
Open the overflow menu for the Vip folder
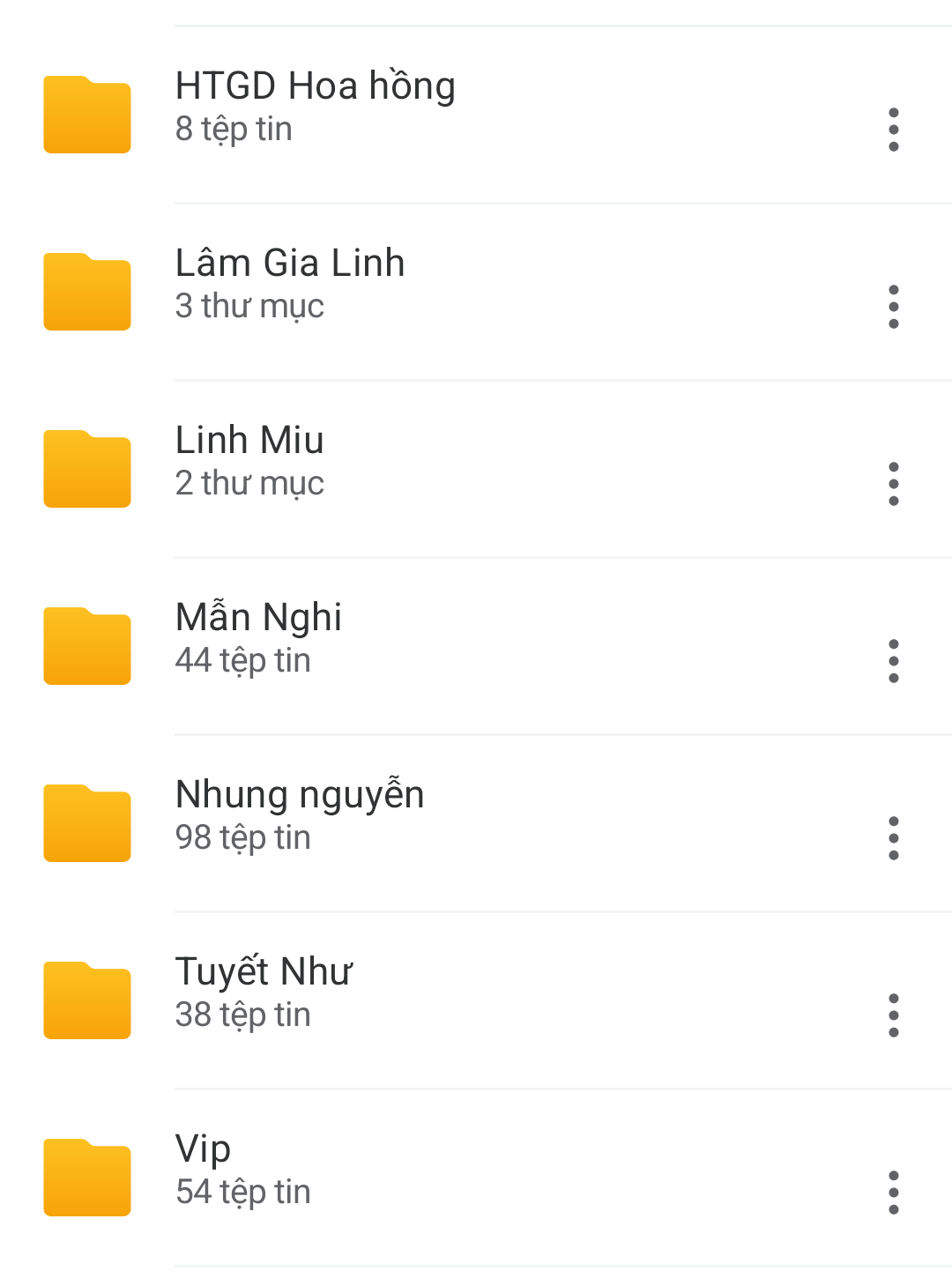(893, 1192)
